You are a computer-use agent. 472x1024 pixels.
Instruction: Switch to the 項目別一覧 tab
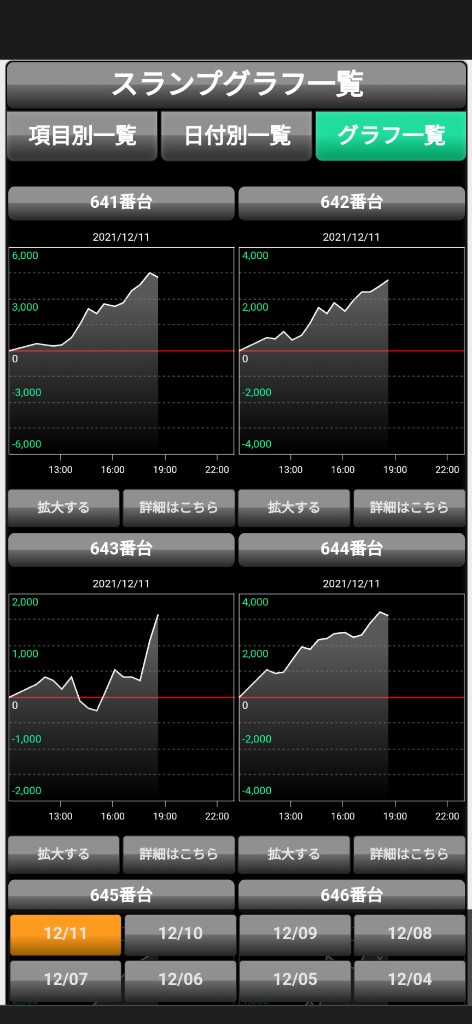pyautogui.click(x=82, y=136)
